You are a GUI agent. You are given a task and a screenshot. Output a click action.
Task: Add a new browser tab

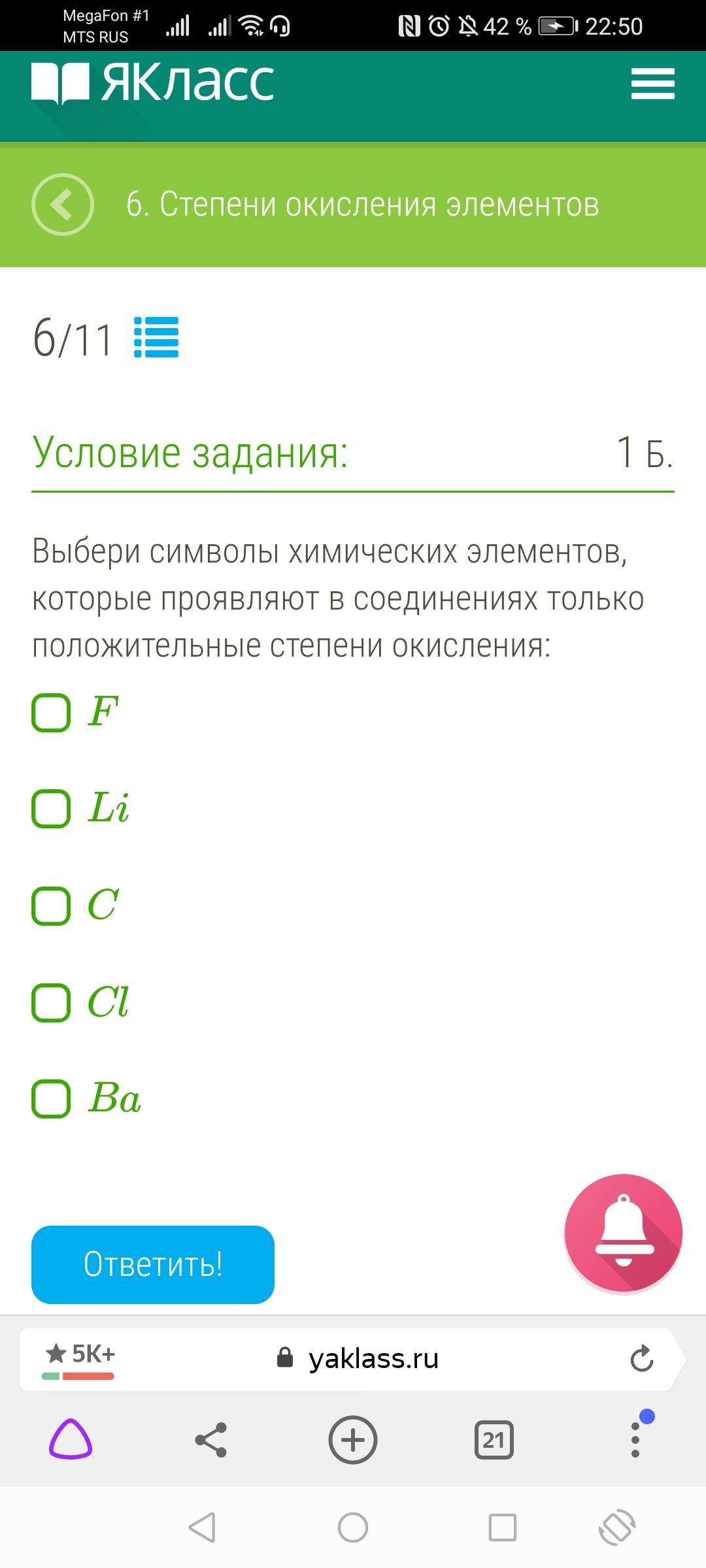point(352,1439)
